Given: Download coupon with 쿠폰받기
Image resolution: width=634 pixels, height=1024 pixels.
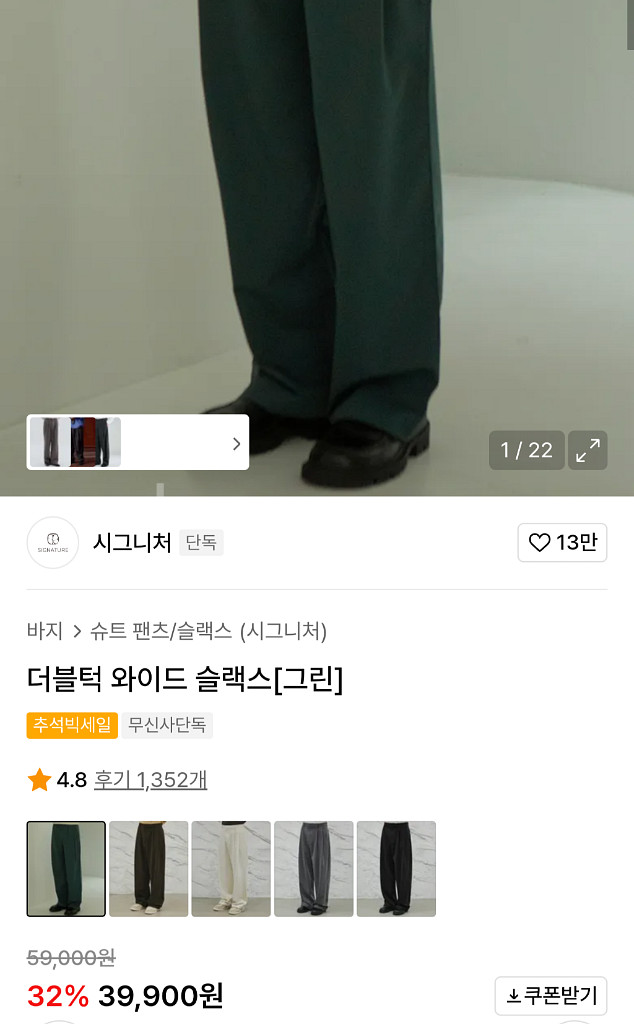Looking at the screenshot, I should coord(551,996).
